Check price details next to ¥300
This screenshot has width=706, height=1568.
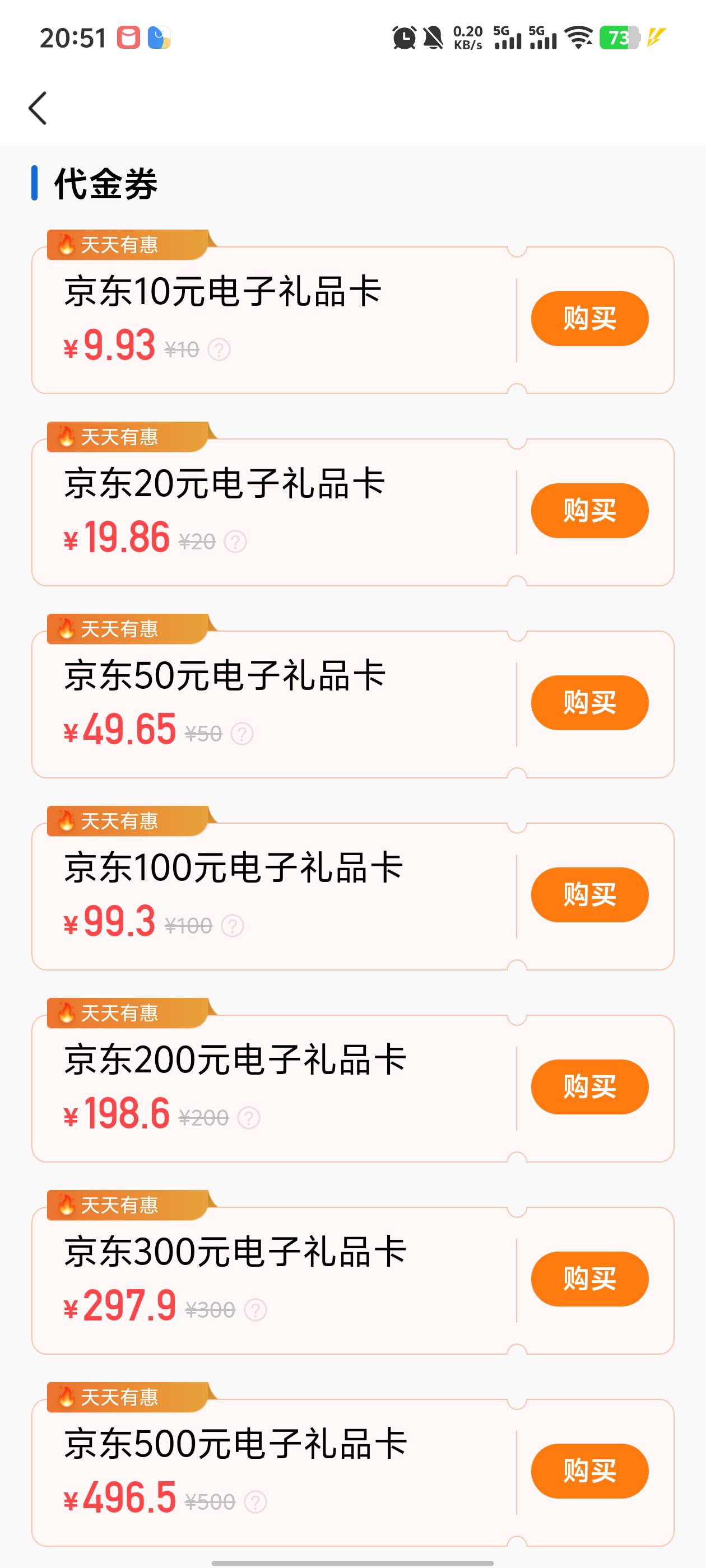[256, 1310]
